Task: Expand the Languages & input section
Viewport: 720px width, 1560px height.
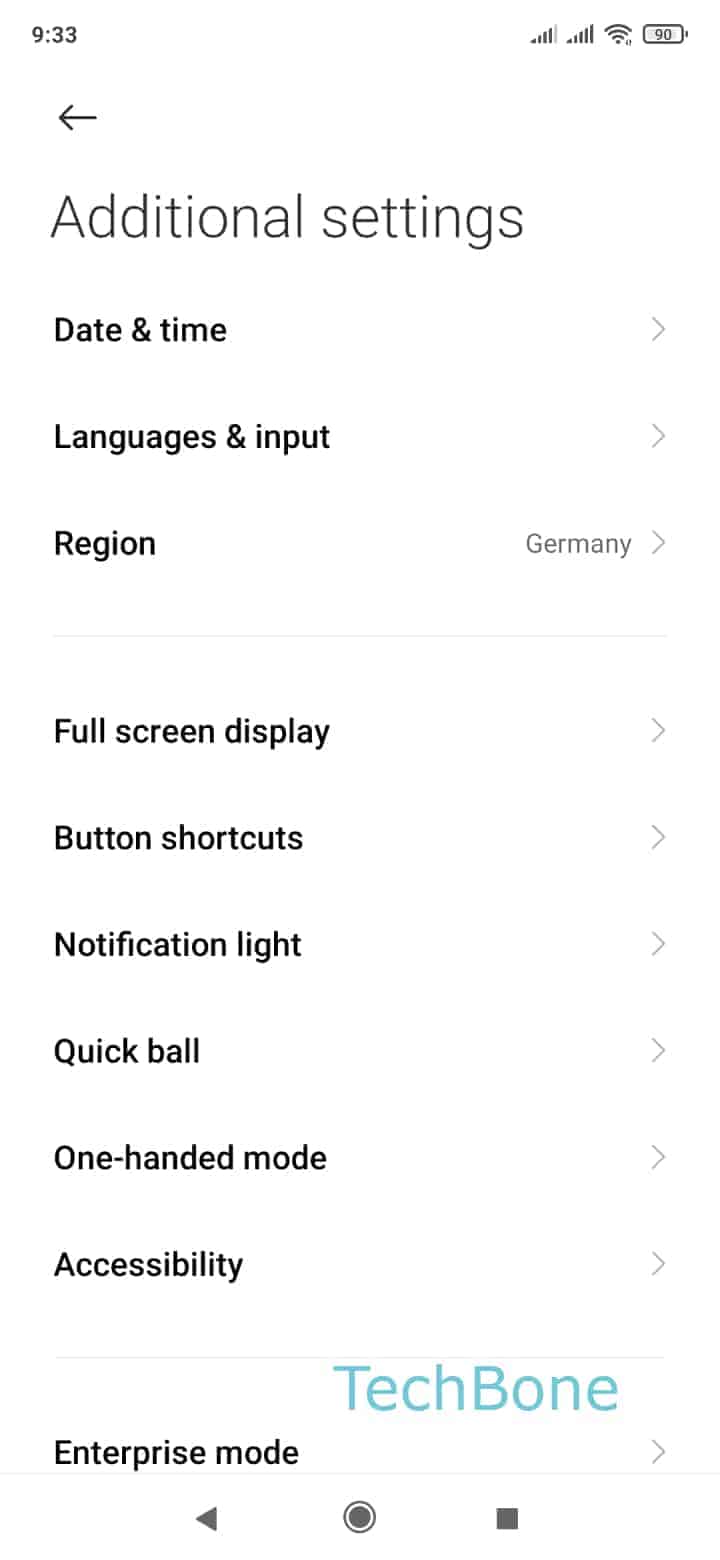Action: click(360, 436)
